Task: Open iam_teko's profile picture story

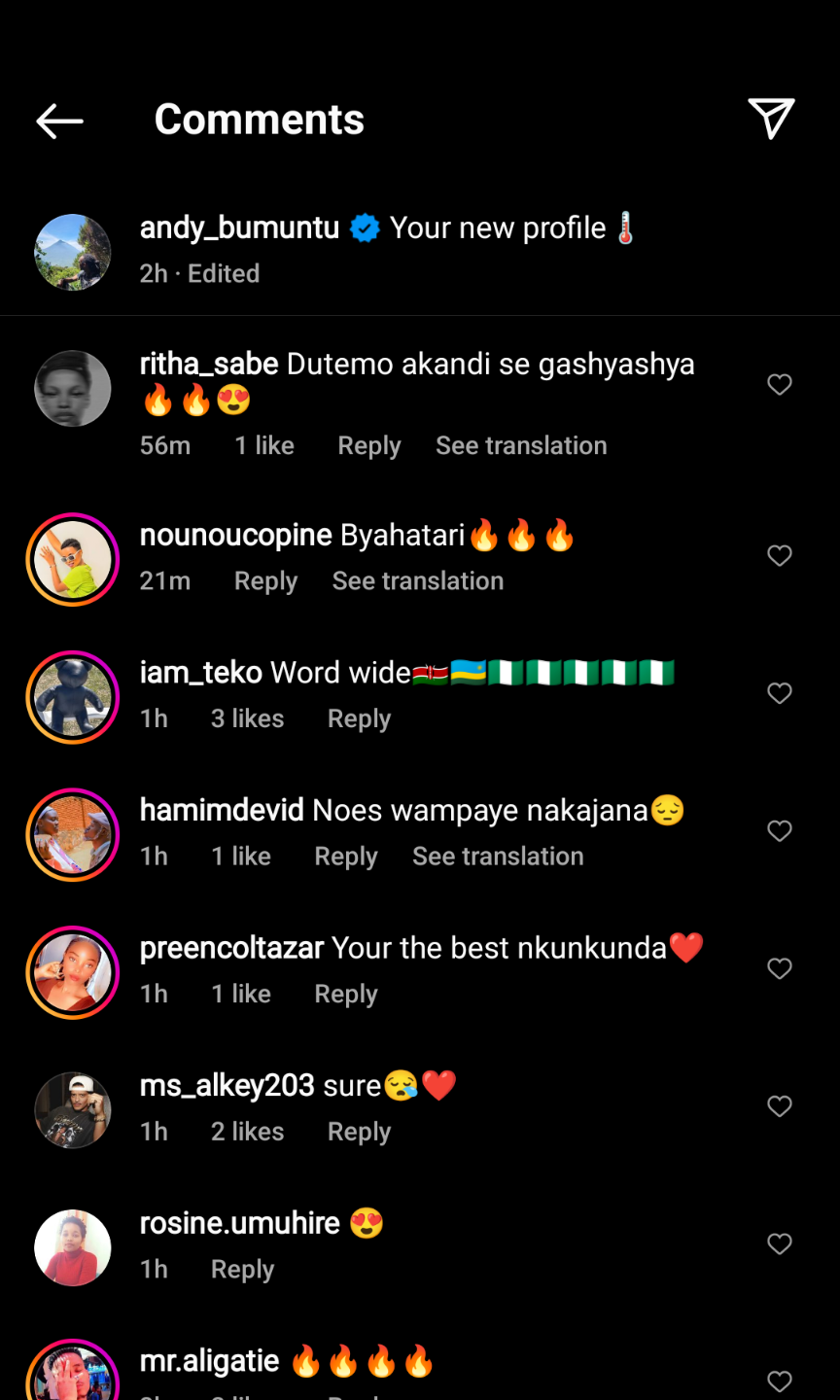Action: point(73,697)
